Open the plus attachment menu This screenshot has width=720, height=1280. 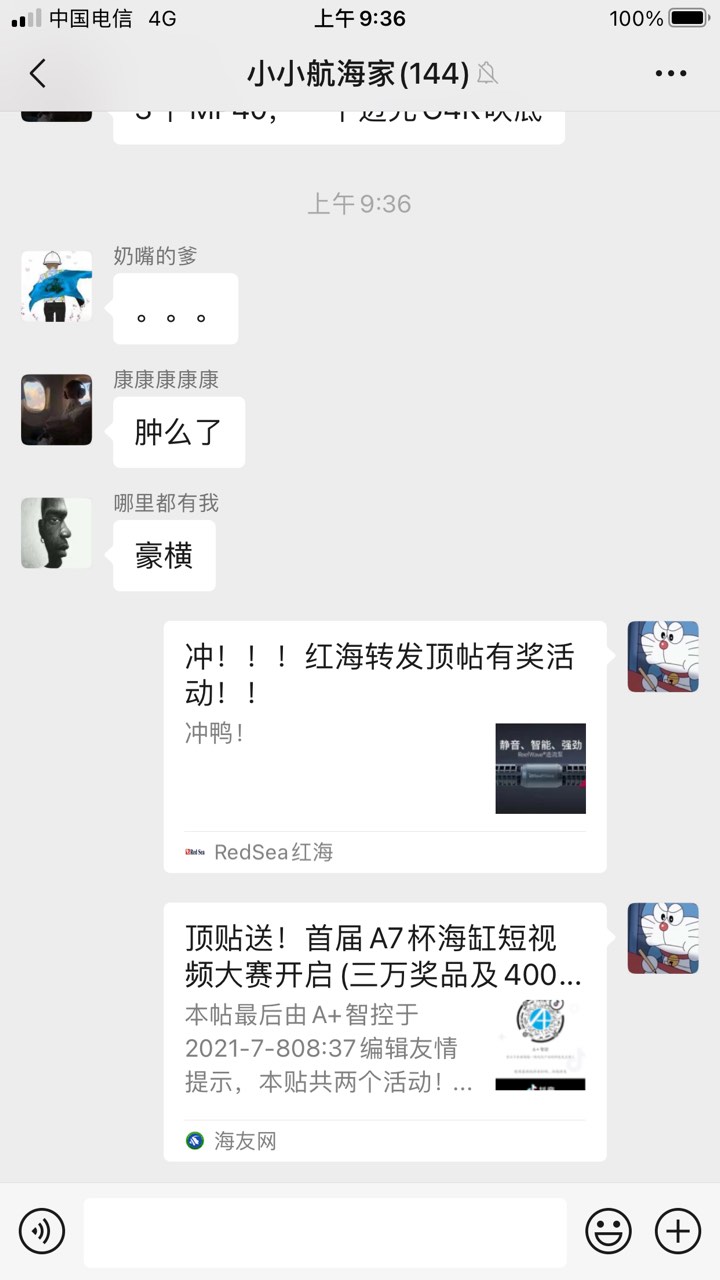point(678,1229)
